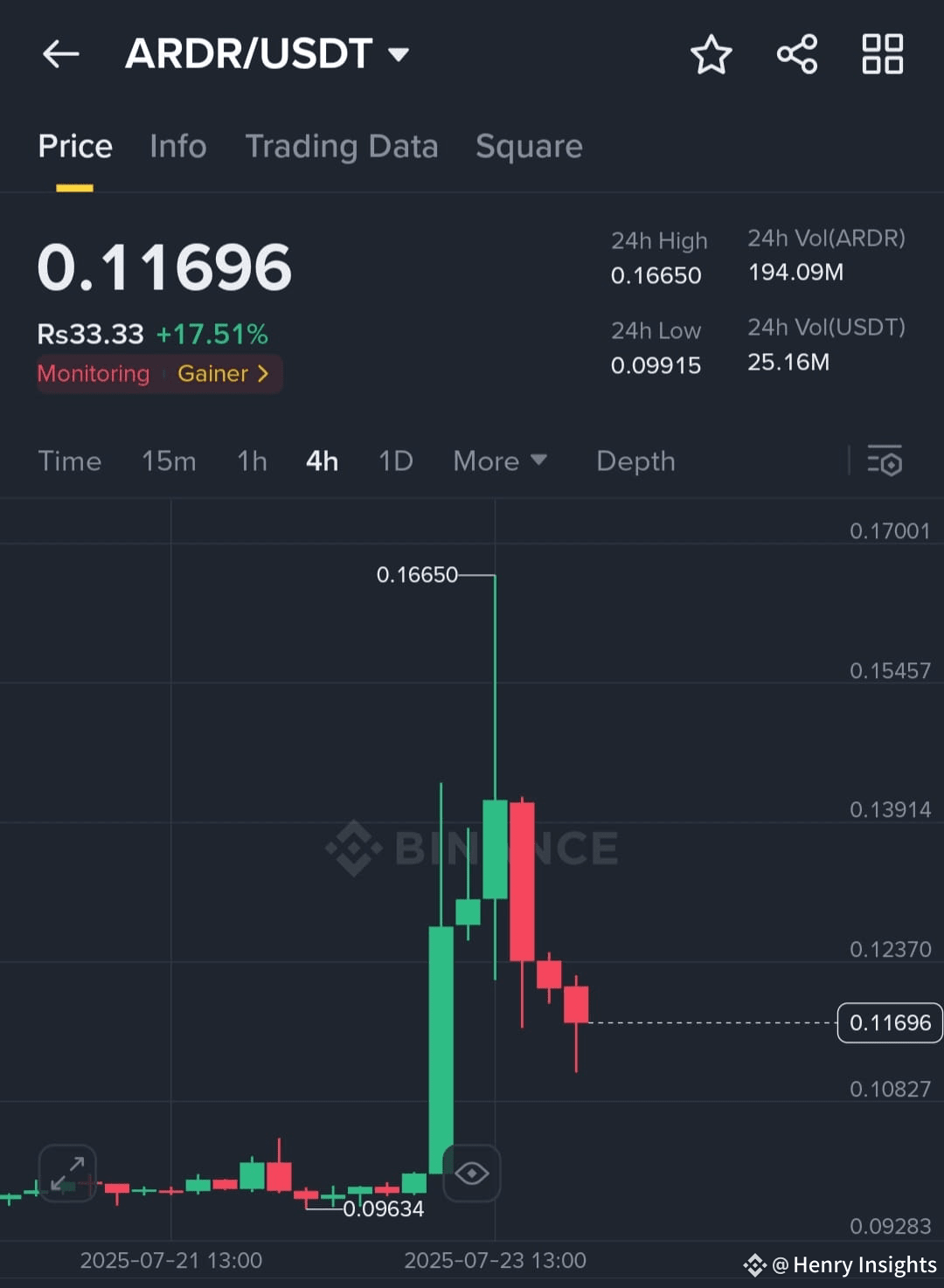Open the grid layout icon top right

click(882, 53)
